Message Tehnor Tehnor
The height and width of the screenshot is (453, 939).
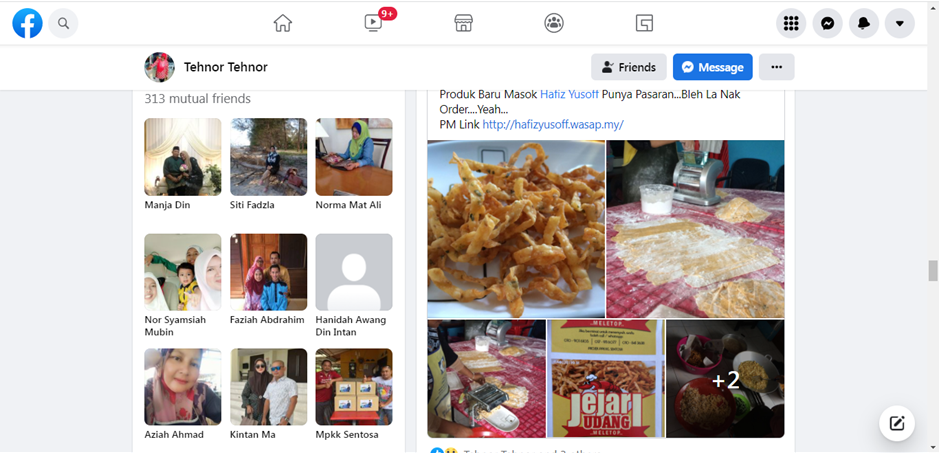pos(712,67)
